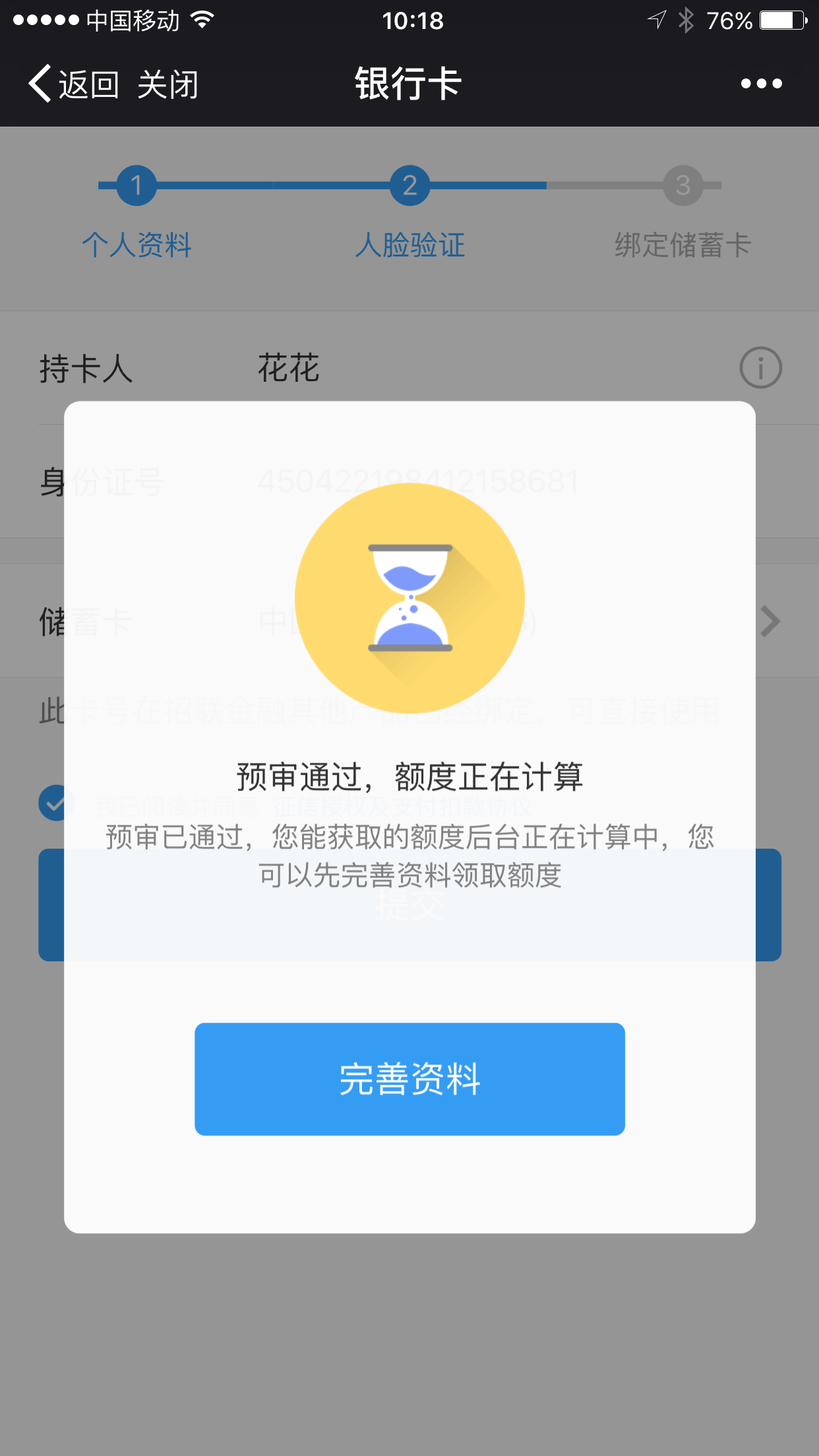Image resolution: width=819 pixels, height=1456 pixels.
Task: Open the three-dot overflow menu
Action: pos(761,84)
